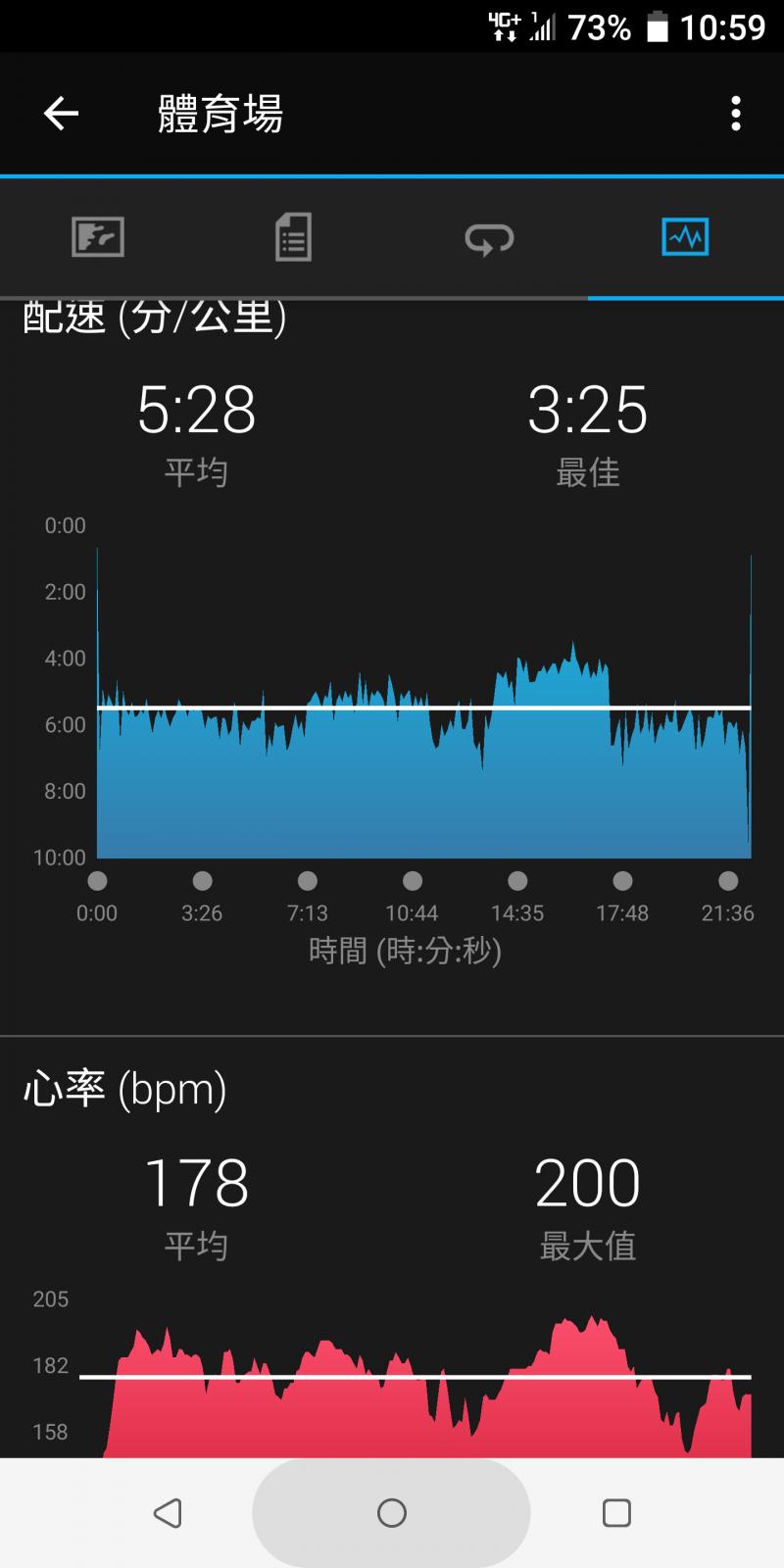The image size is (784, 1568).
Task: Open the recent apps view
Action: tap(616, 1513)
